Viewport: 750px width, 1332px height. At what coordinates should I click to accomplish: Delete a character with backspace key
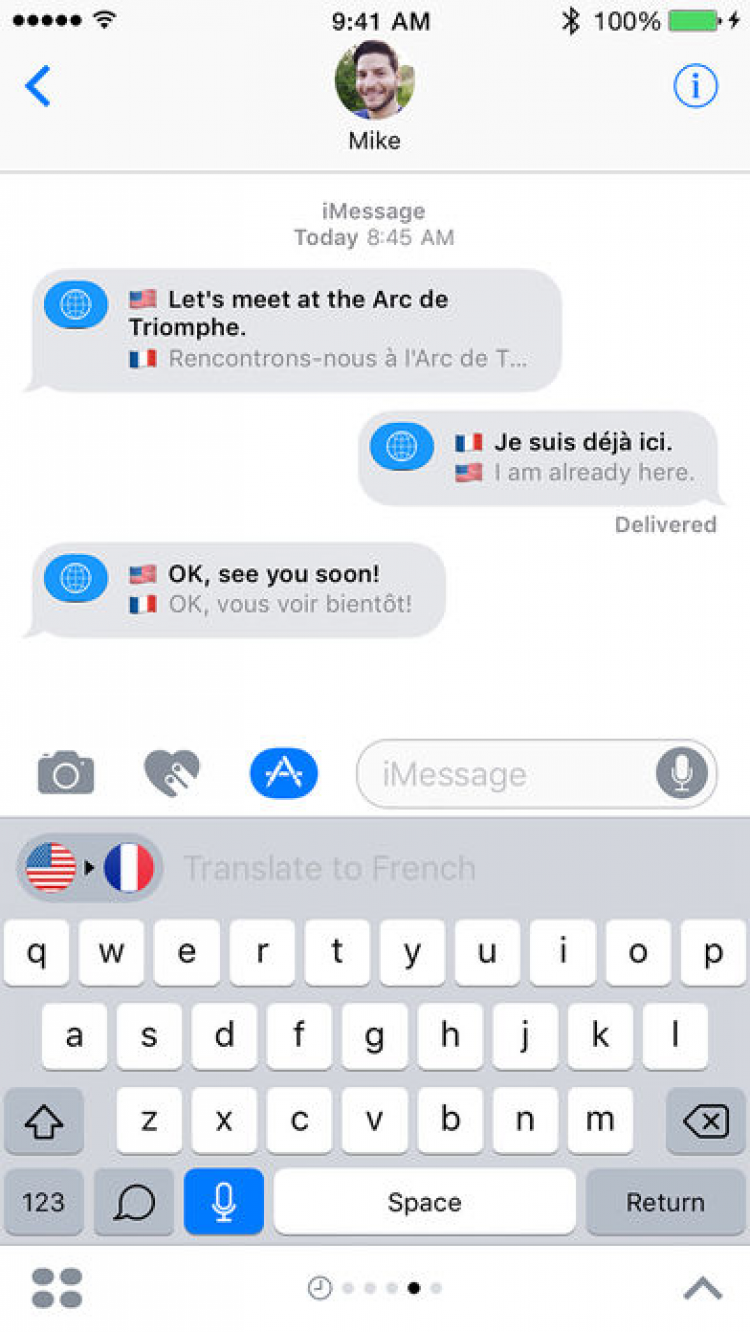tap(705, 1121)
